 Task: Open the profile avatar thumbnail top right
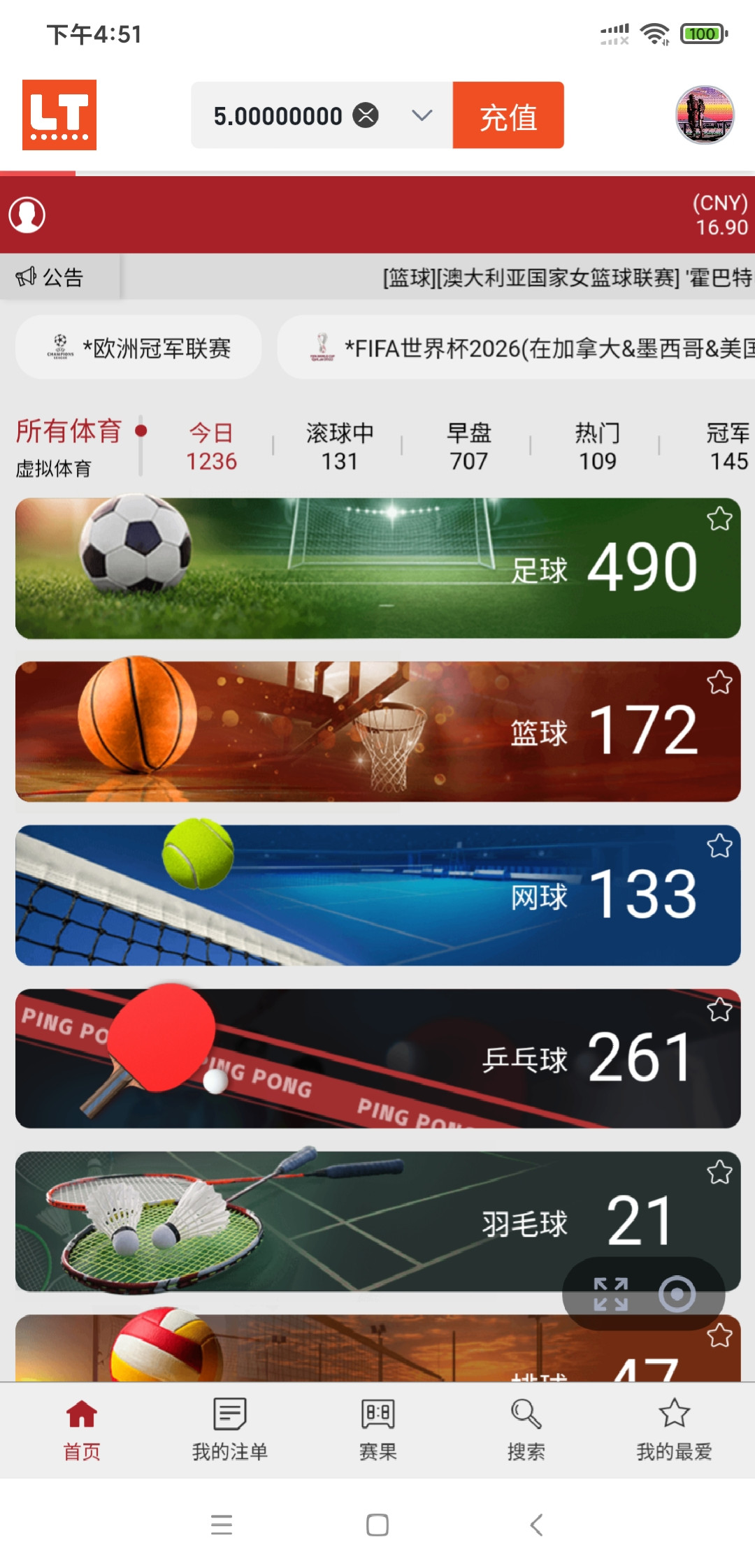tap(705, 117)
